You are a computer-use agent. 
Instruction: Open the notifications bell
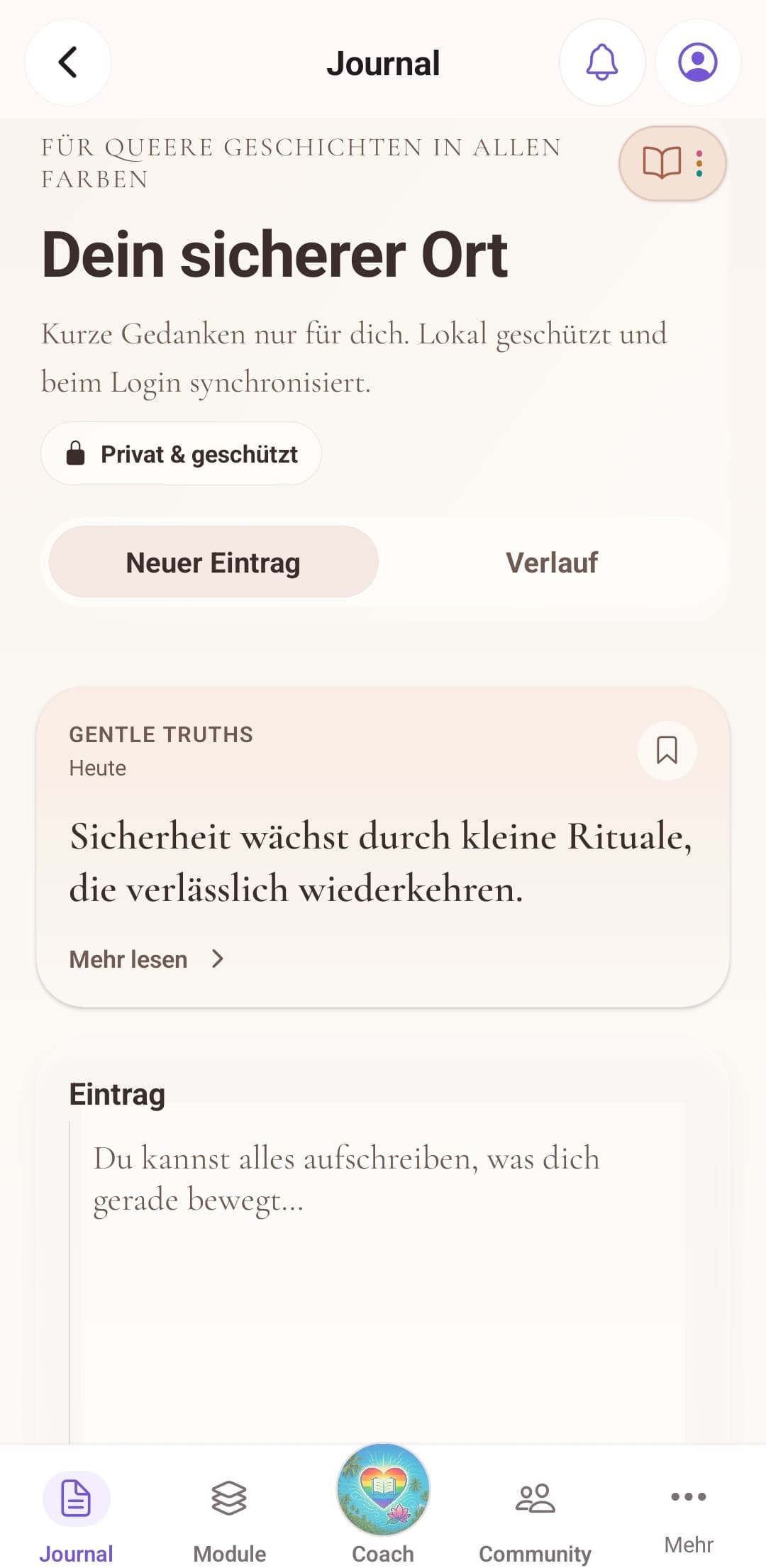(x=602, y=62)
